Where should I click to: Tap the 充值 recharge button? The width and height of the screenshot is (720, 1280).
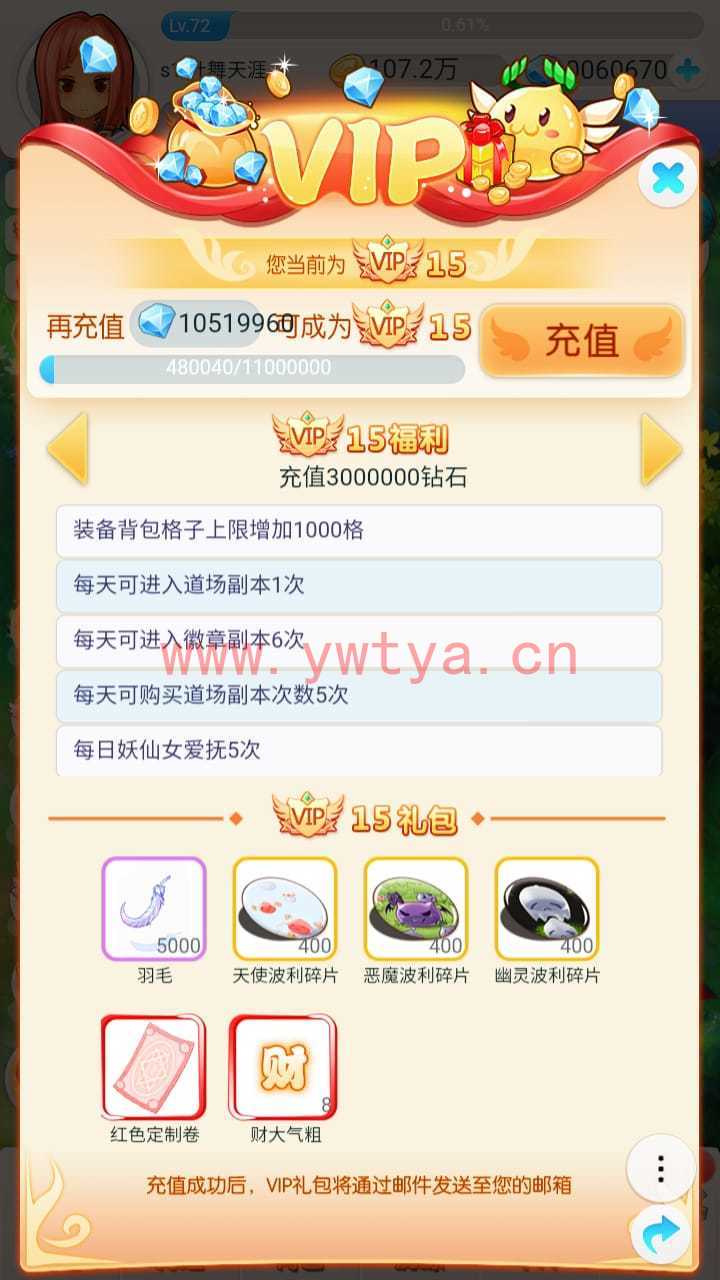tap(582, 341)
